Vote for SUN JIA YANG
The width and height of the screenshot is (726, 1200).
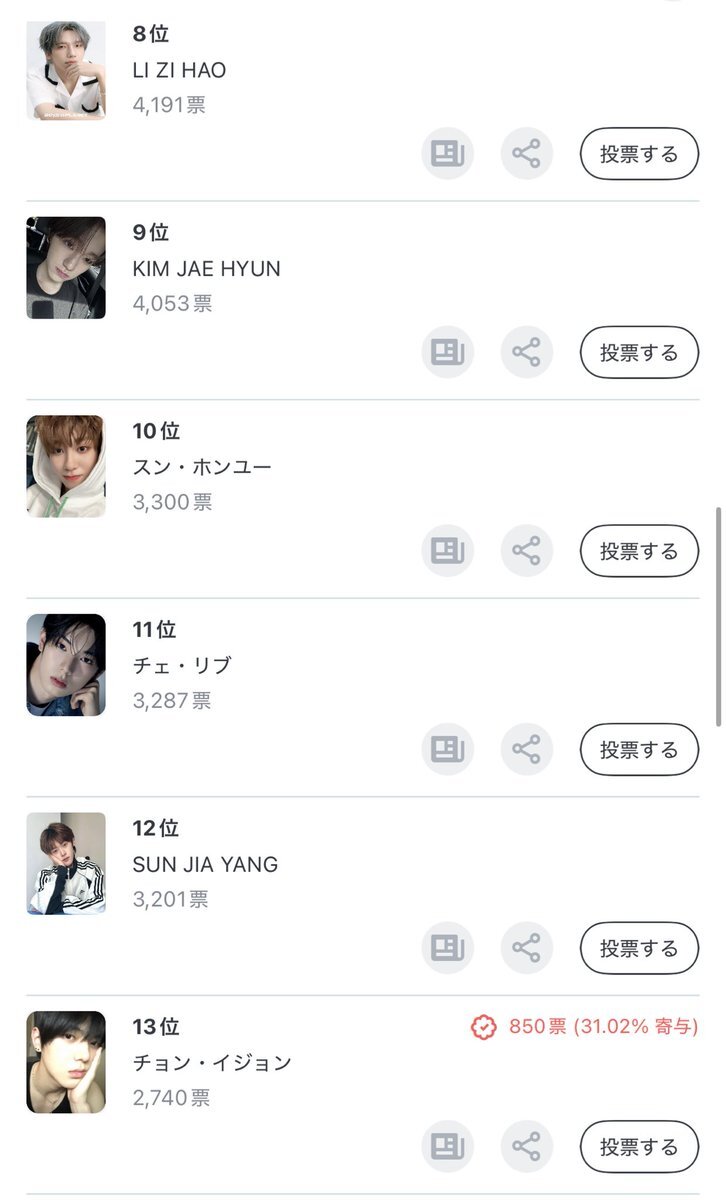[x=639, y=948]
